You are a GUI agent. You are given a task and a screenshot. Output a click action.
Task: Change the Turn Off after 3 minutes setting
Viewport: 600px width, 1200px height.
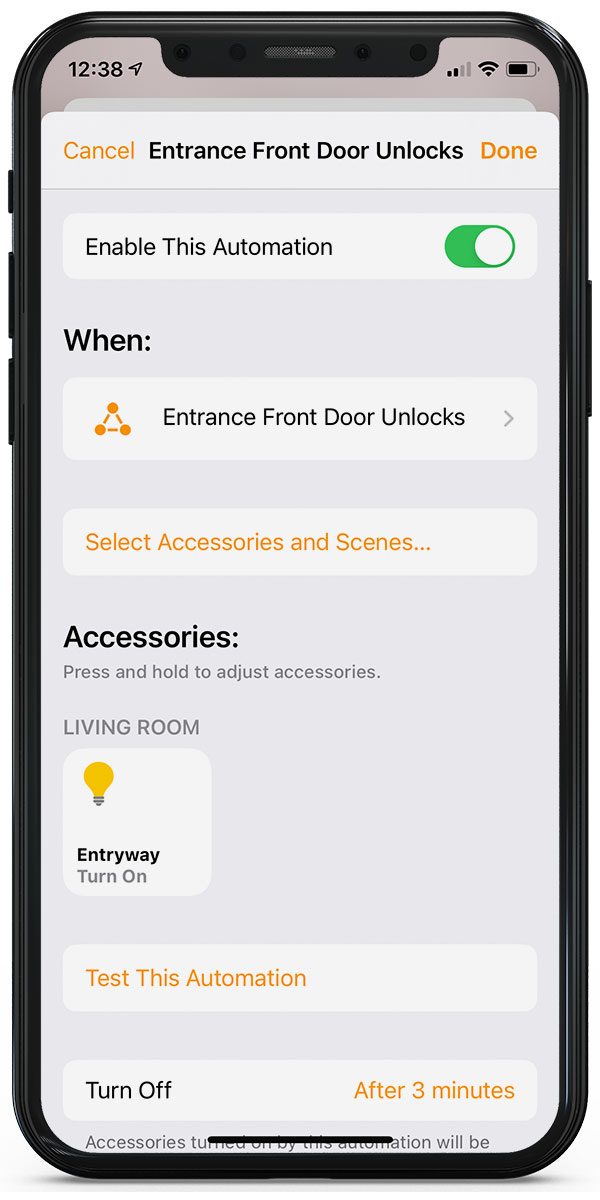coord(300,1090)
